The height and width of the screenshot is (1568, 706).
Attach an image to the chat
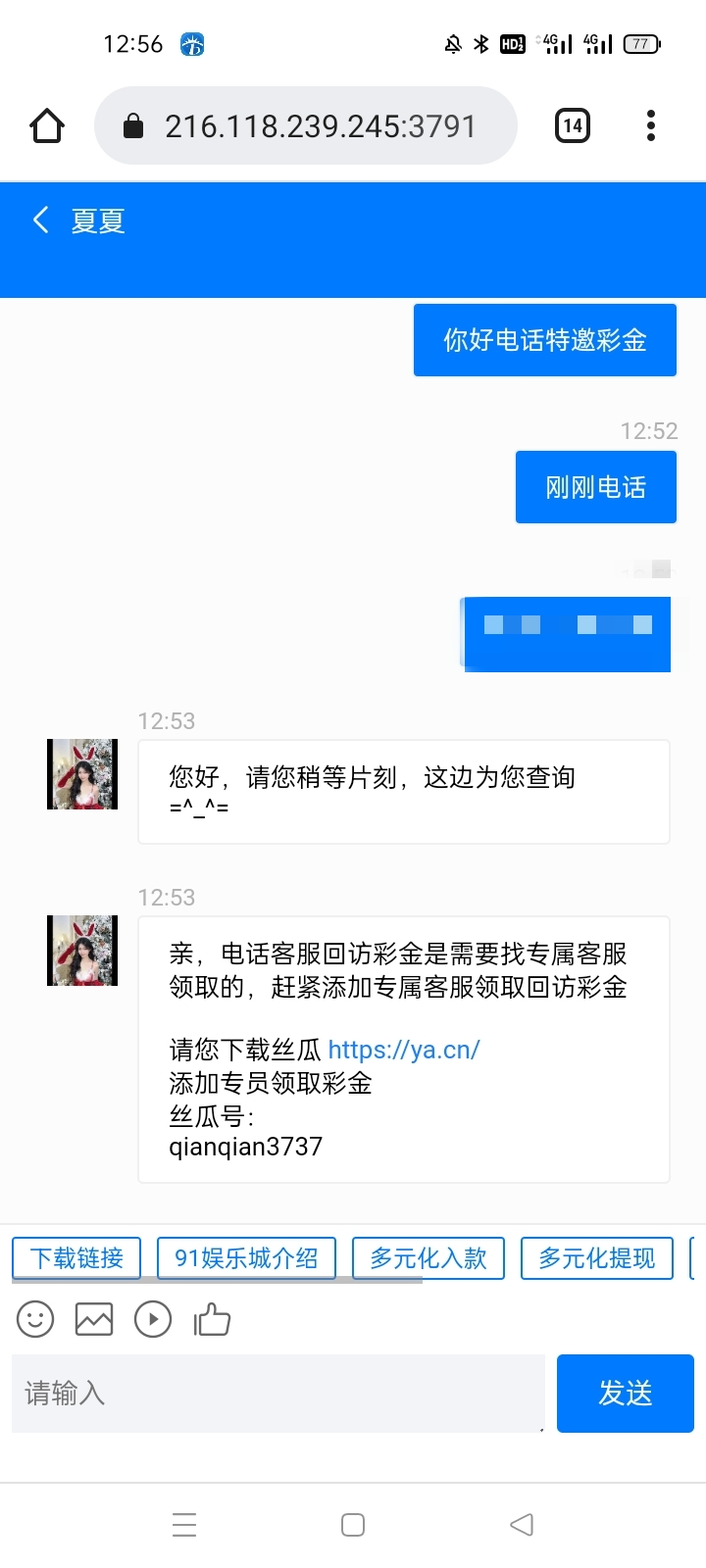pyautogui.click(x=94, y=1319)
